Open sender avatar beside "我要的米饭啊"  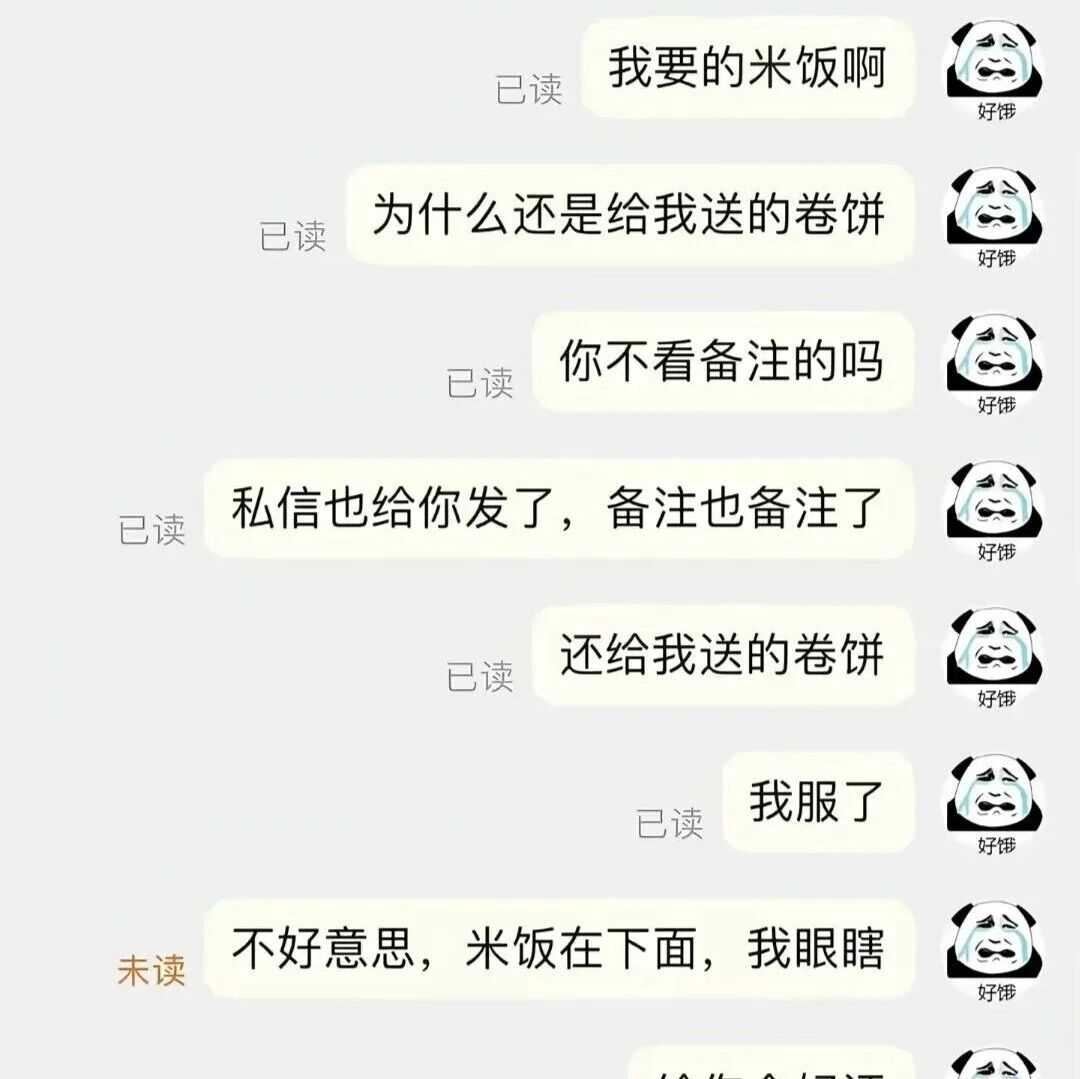click(x=994, y=70)
